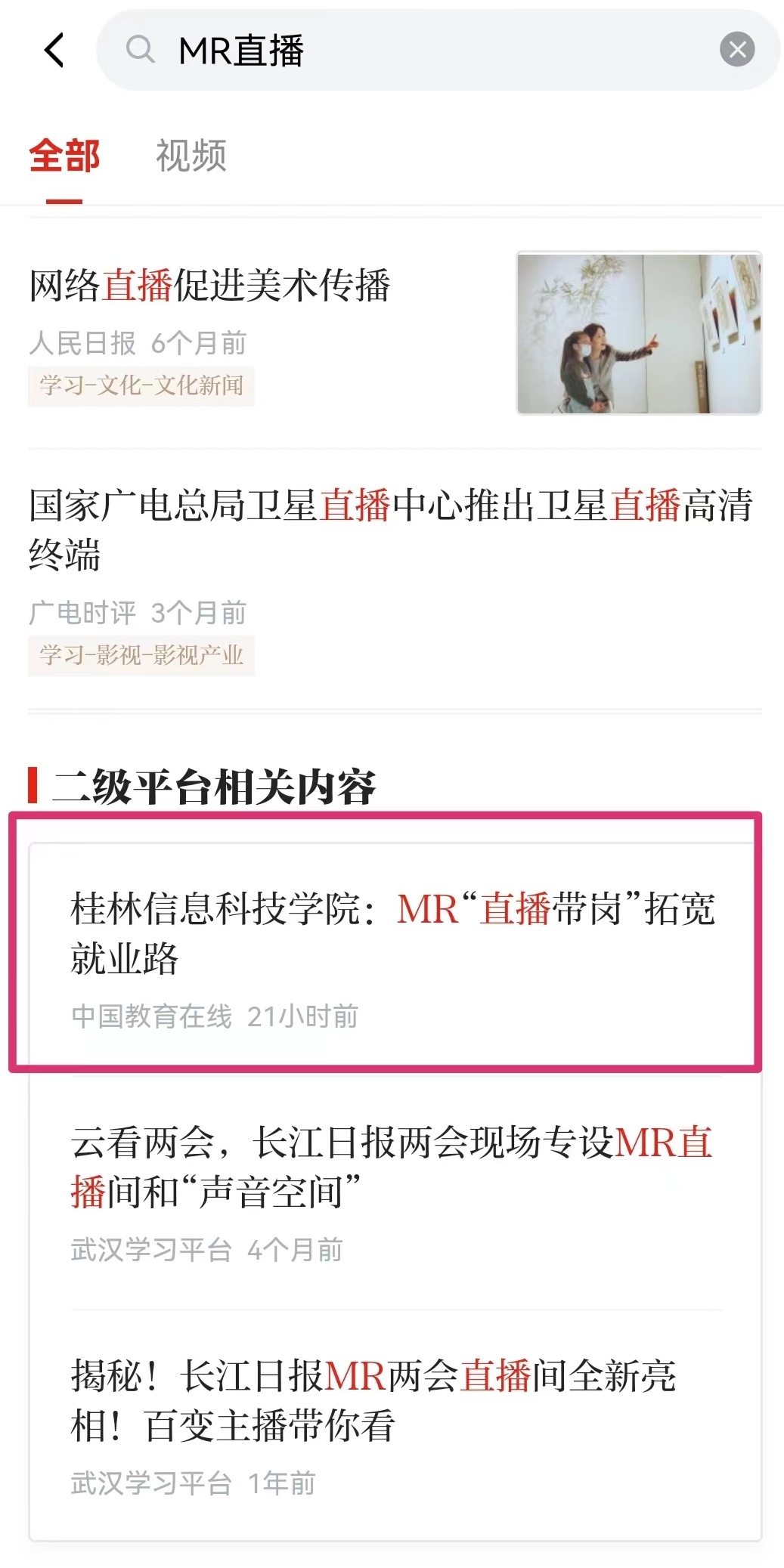Go back using the arrow icon

pyautogui.click(x=54, y=51)
